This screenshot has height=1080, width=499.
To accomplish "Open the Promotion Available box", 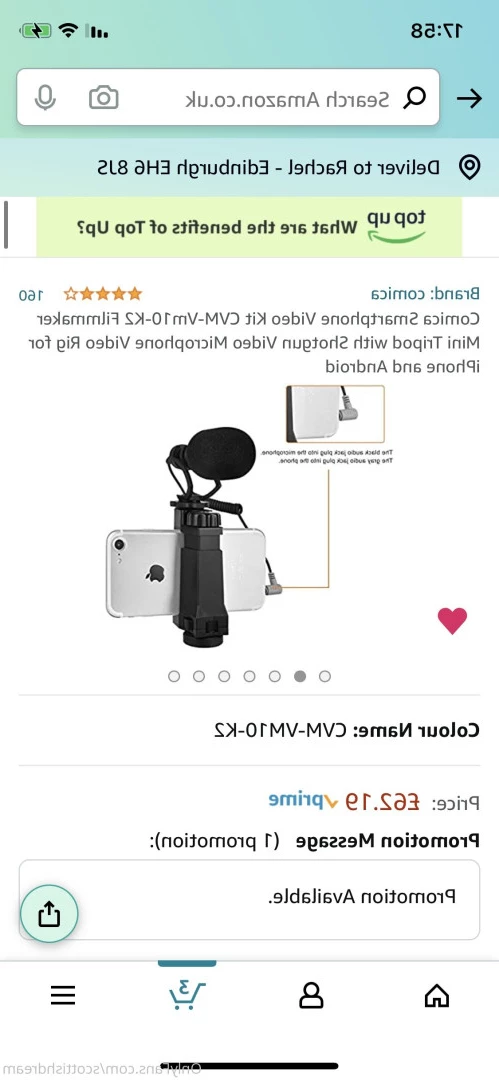I will (x=250, y=899).
